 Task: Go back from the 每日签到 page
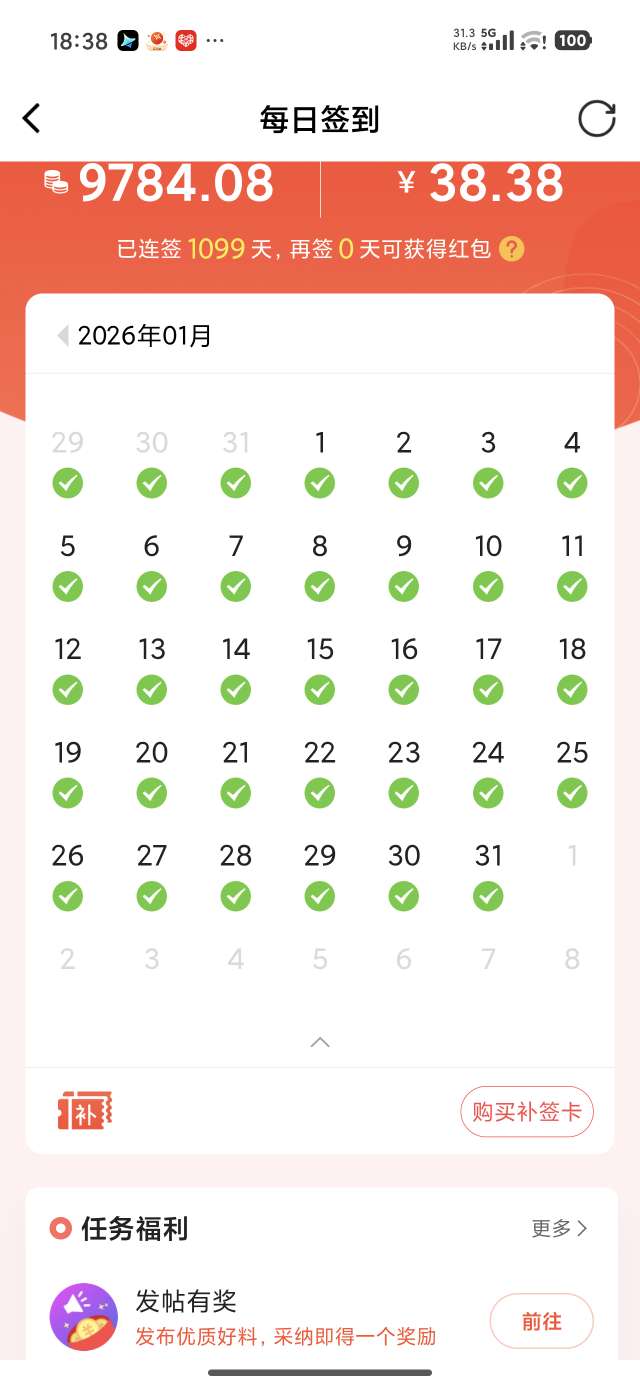[x=32, y=119]
